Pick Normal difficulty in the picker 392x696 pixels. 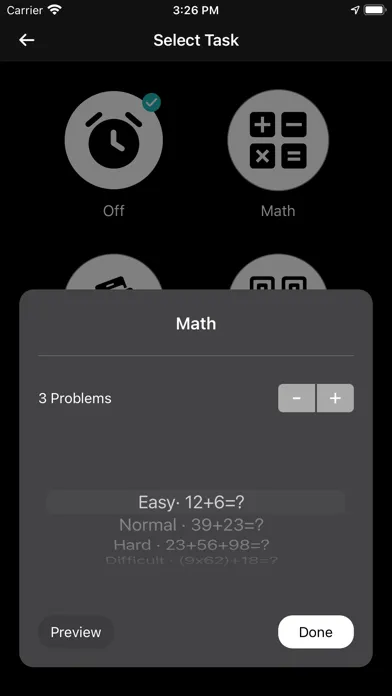tap(191, 525)
